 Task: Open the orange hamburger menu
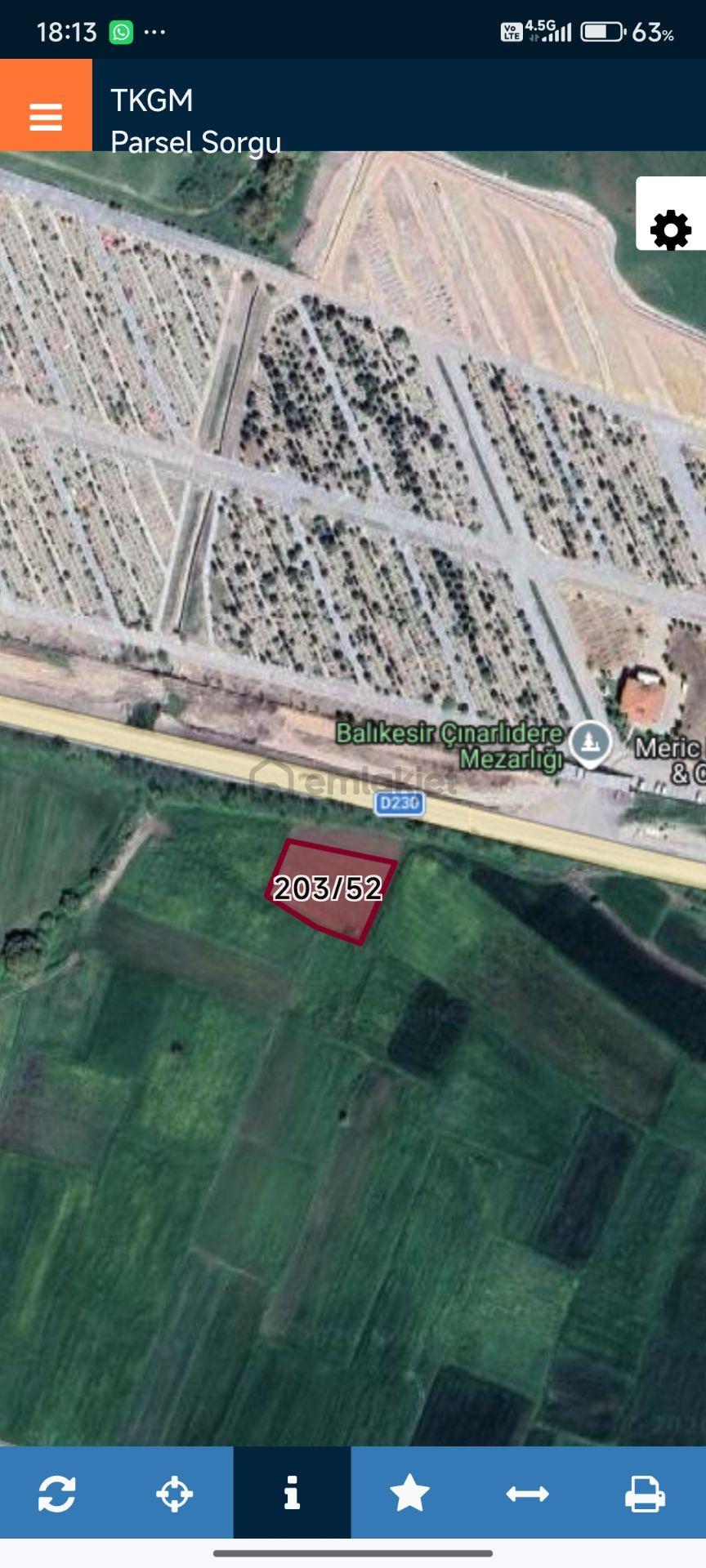(x=46, y=105)
